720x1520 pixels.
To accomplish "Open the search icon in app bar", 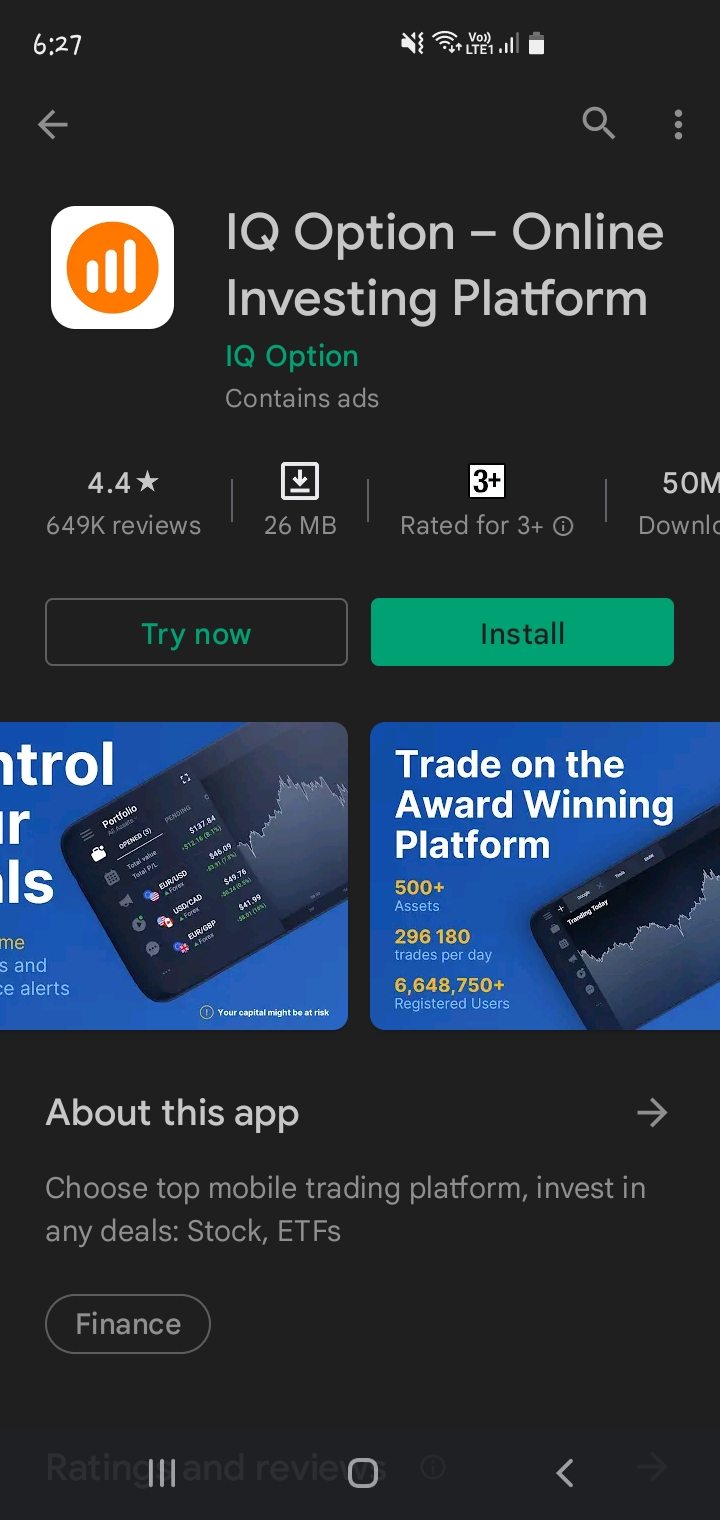I will (x=598, y=124).
